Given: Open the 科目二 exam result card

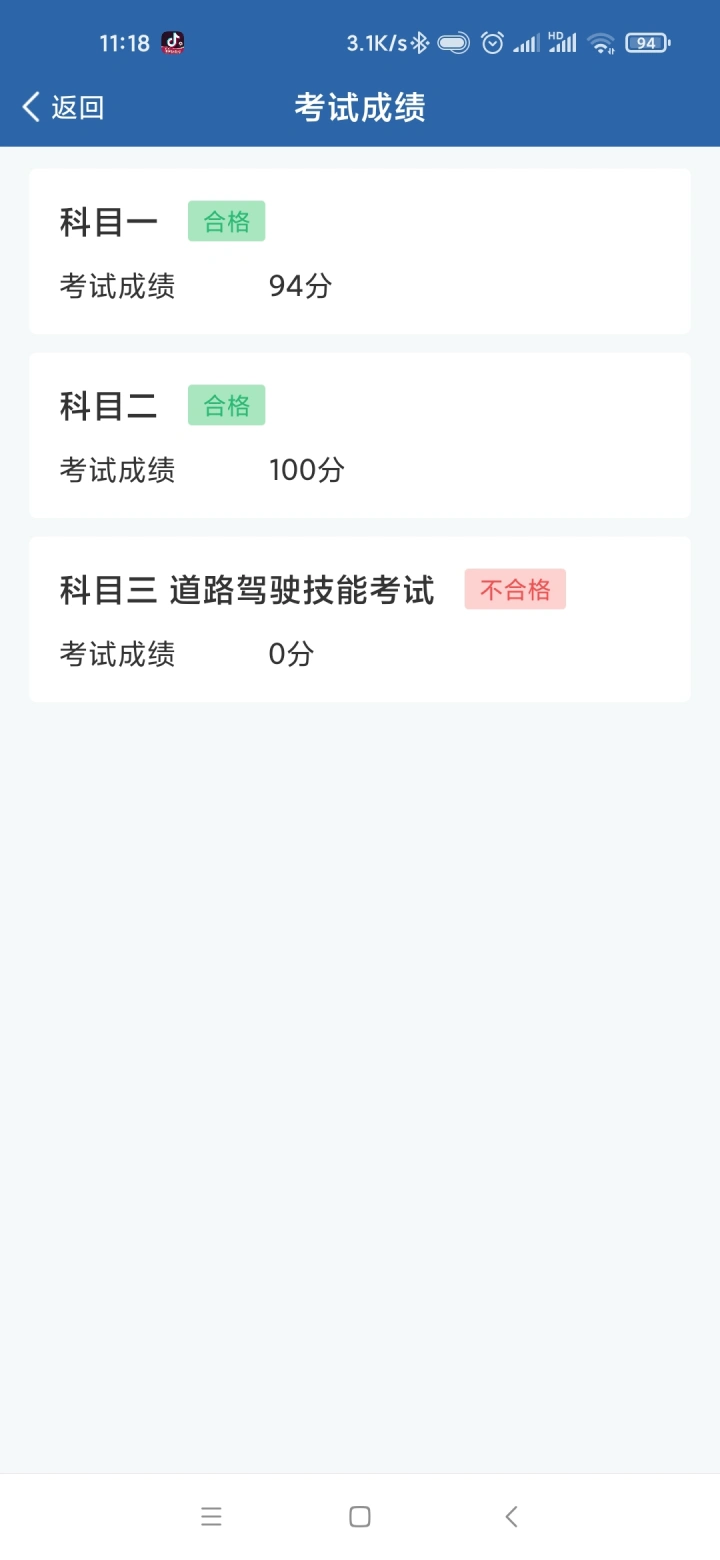Looking at the screenshot, I should (360, 435).
